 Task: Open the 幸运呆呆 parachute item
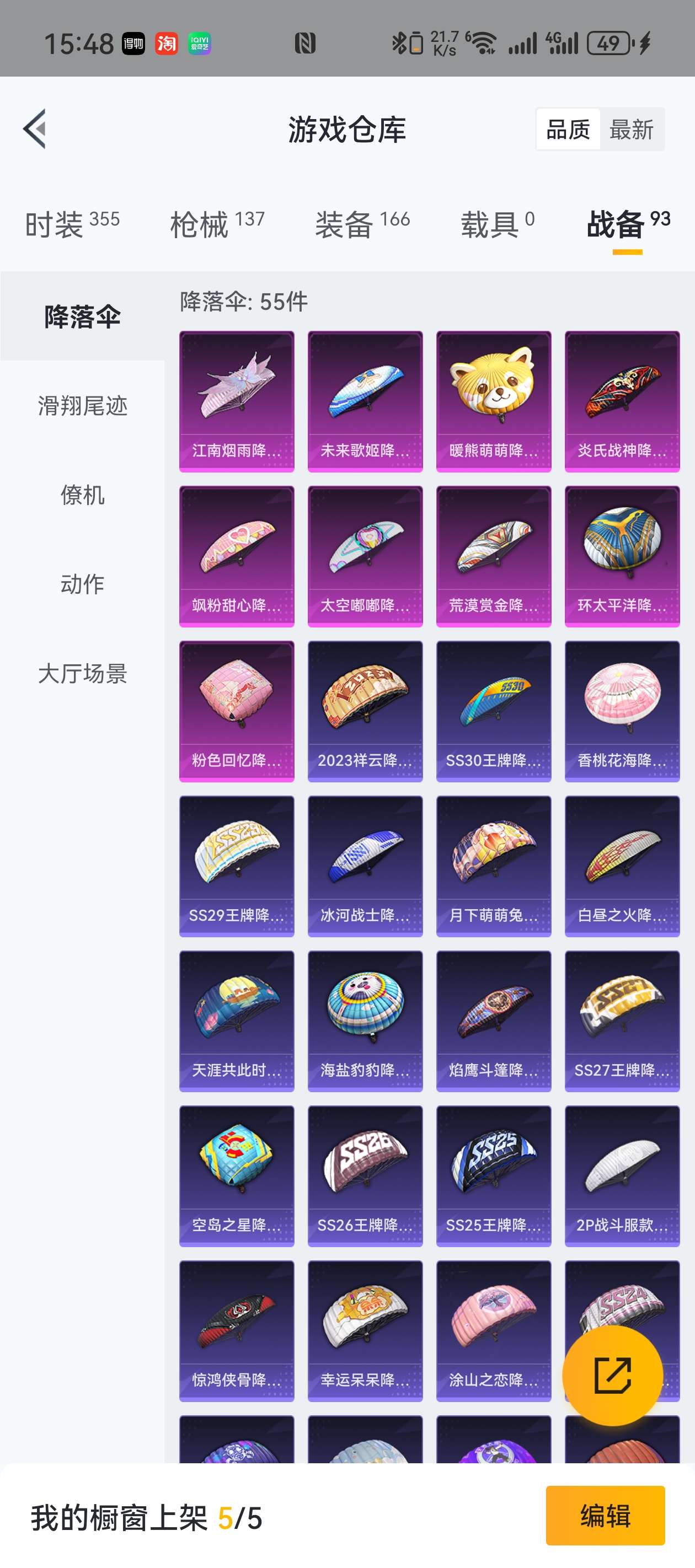pyautogui.click(x=365, y=1330)
